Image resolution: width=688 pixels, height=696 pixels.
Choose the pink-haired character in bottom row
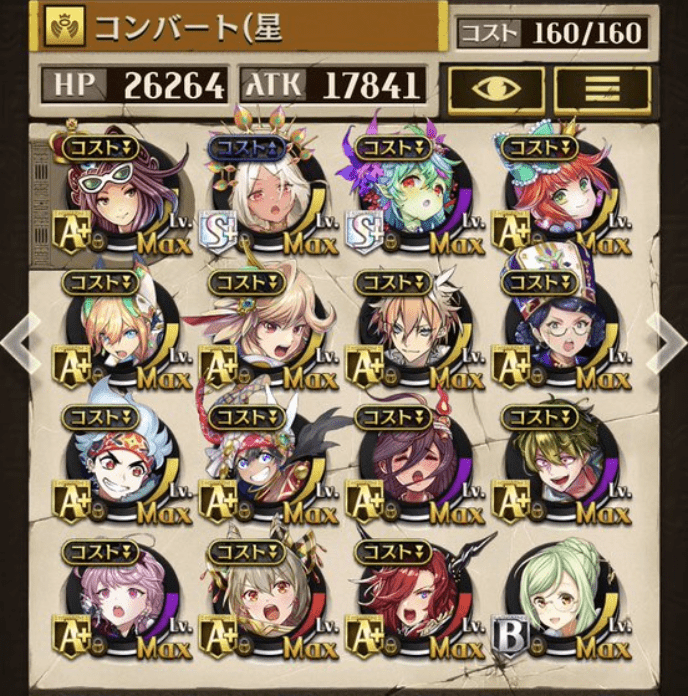pyautogui.click(x=120, y=603)
